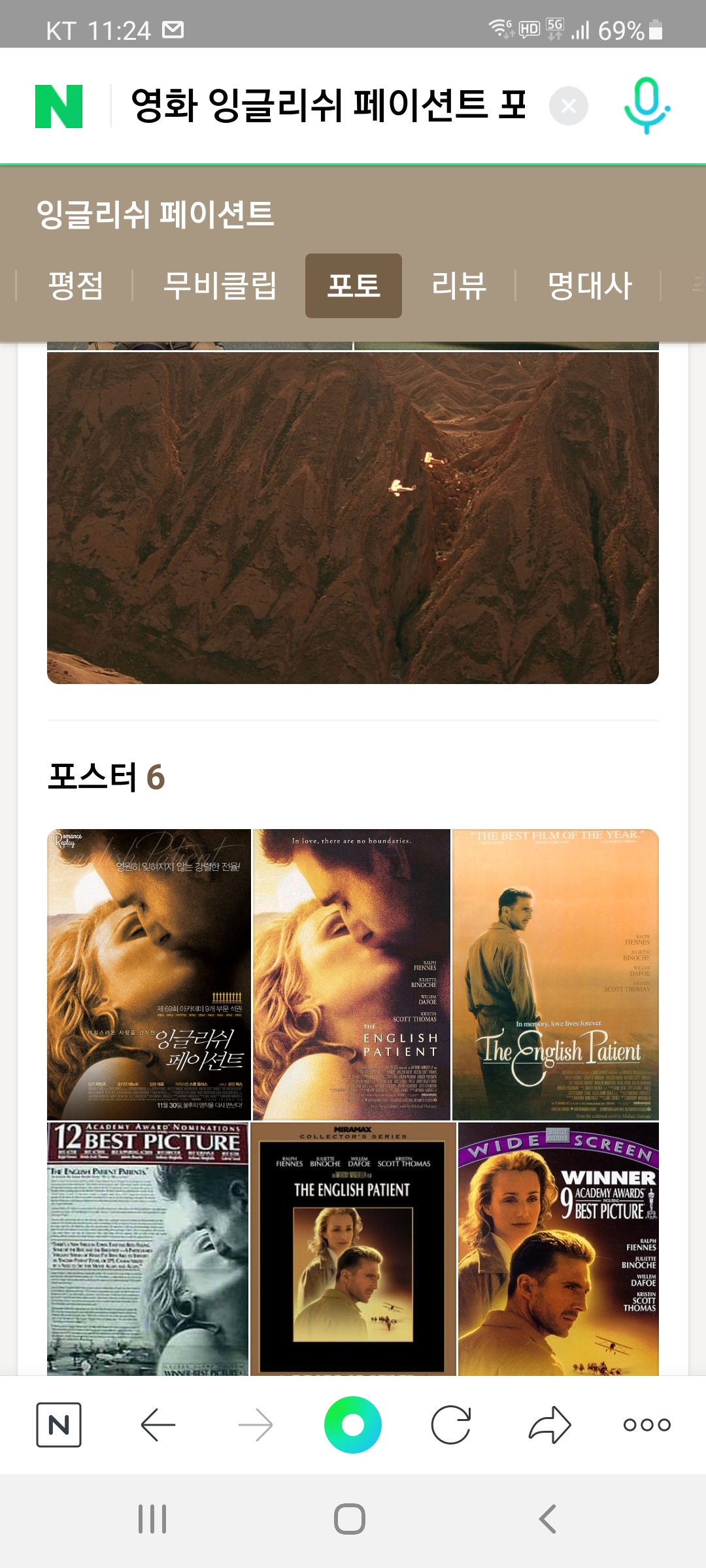Start voice search with microphone
The width and height of the screenshot is (706, 1568).
tap(647, 106)
